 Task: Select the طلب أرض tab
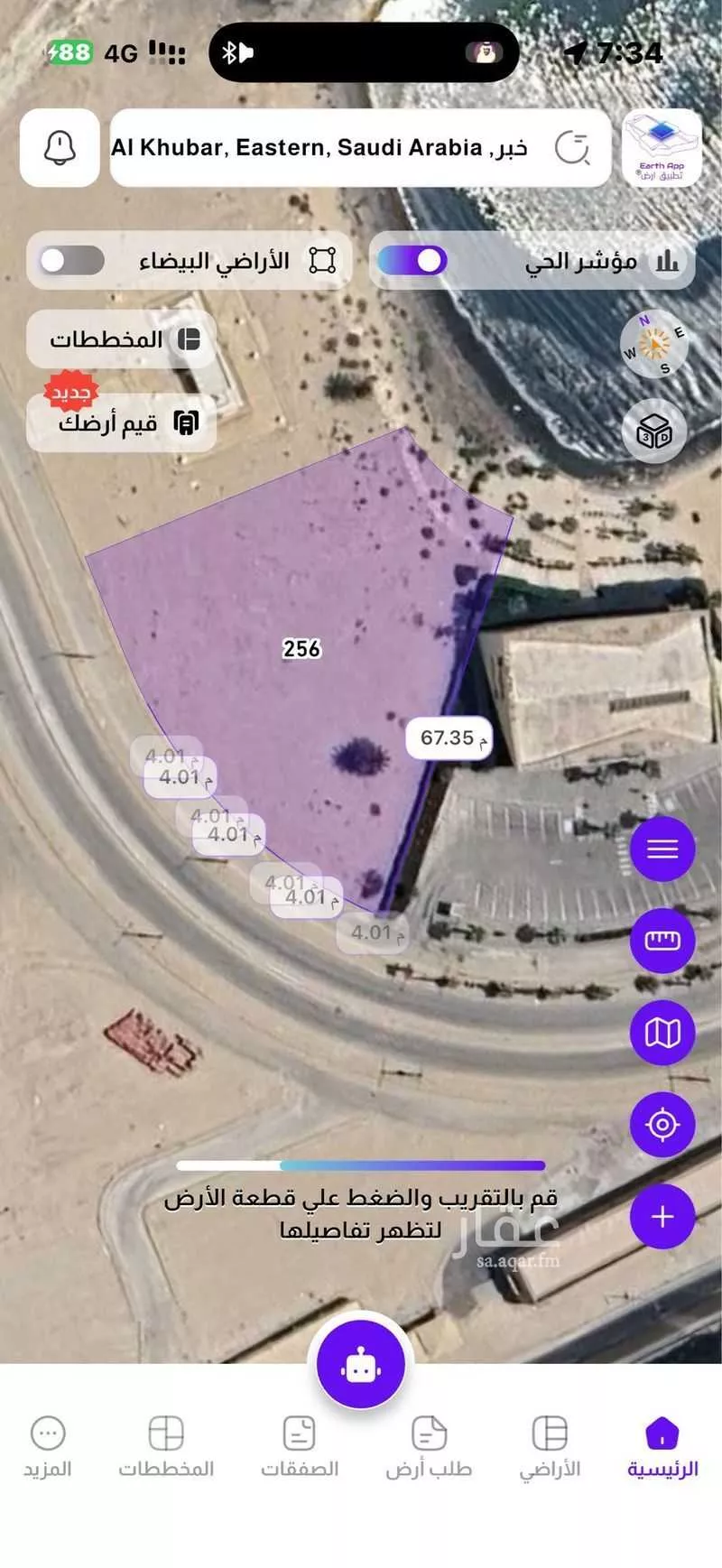tap(429, 1447)
